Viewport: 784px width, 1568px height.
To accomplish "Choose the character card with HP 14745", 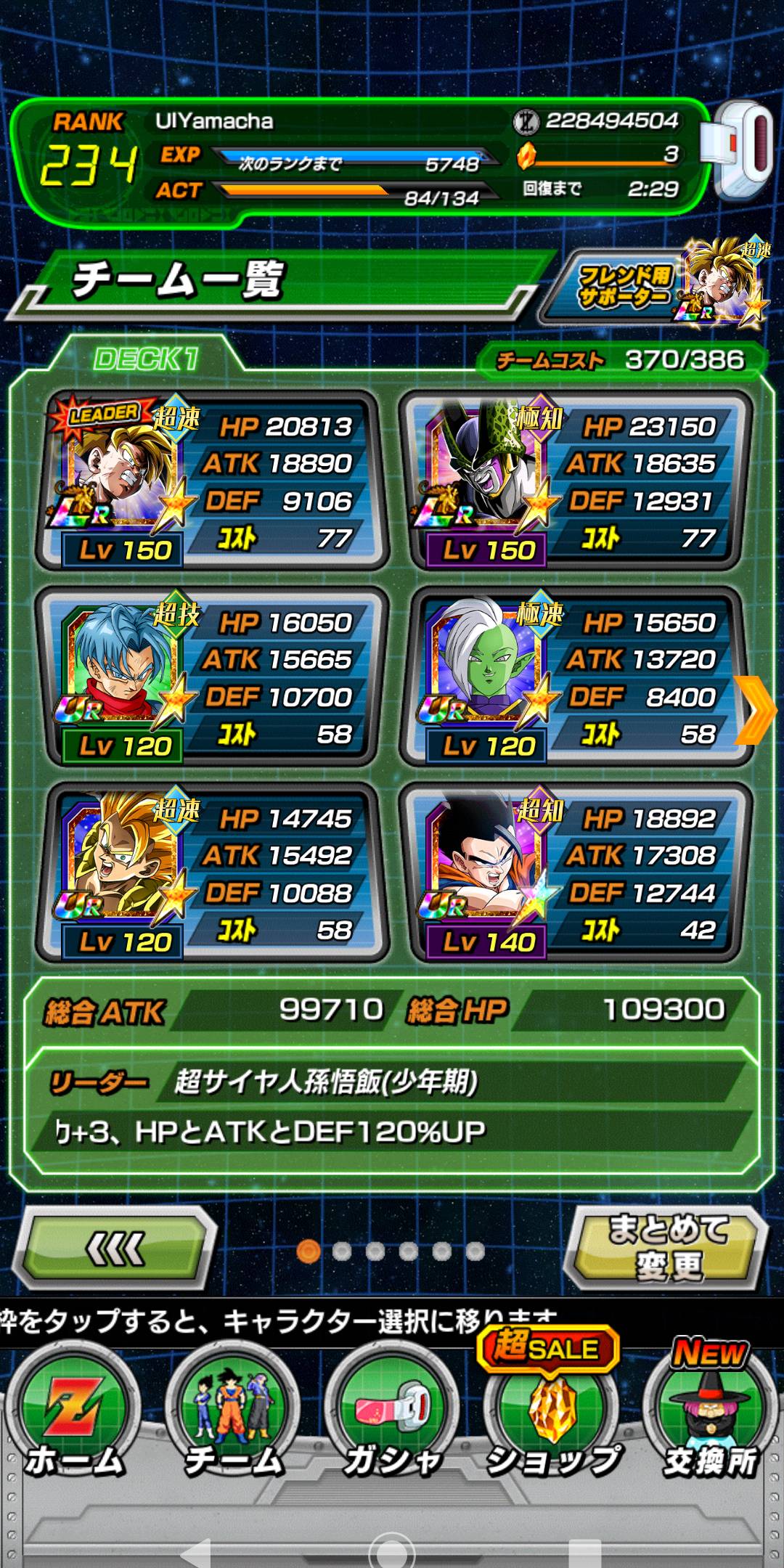I will 212,873.
